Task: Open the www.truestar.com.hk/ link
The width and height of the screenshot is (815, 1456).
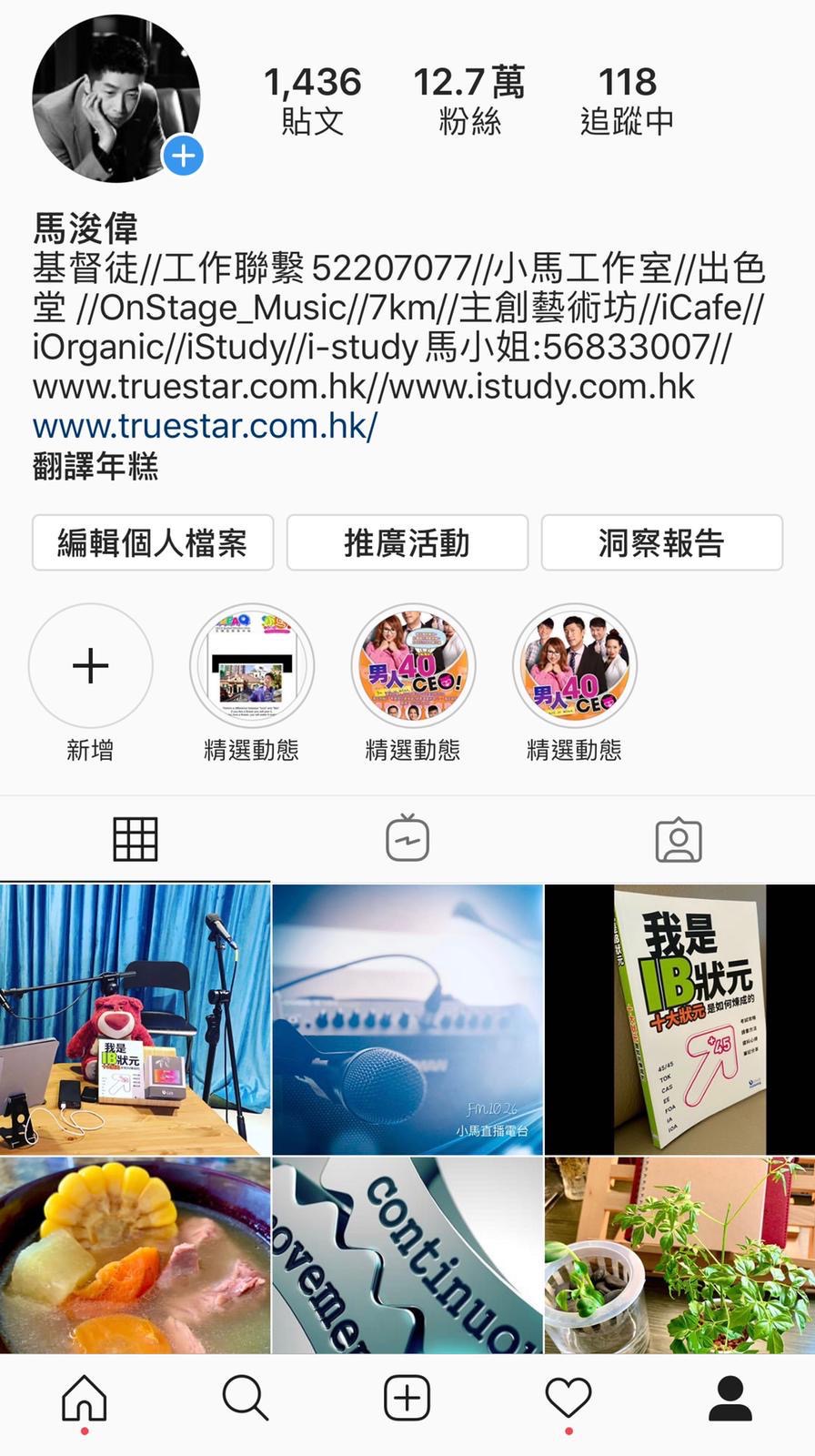Action: tap(205, 426)
